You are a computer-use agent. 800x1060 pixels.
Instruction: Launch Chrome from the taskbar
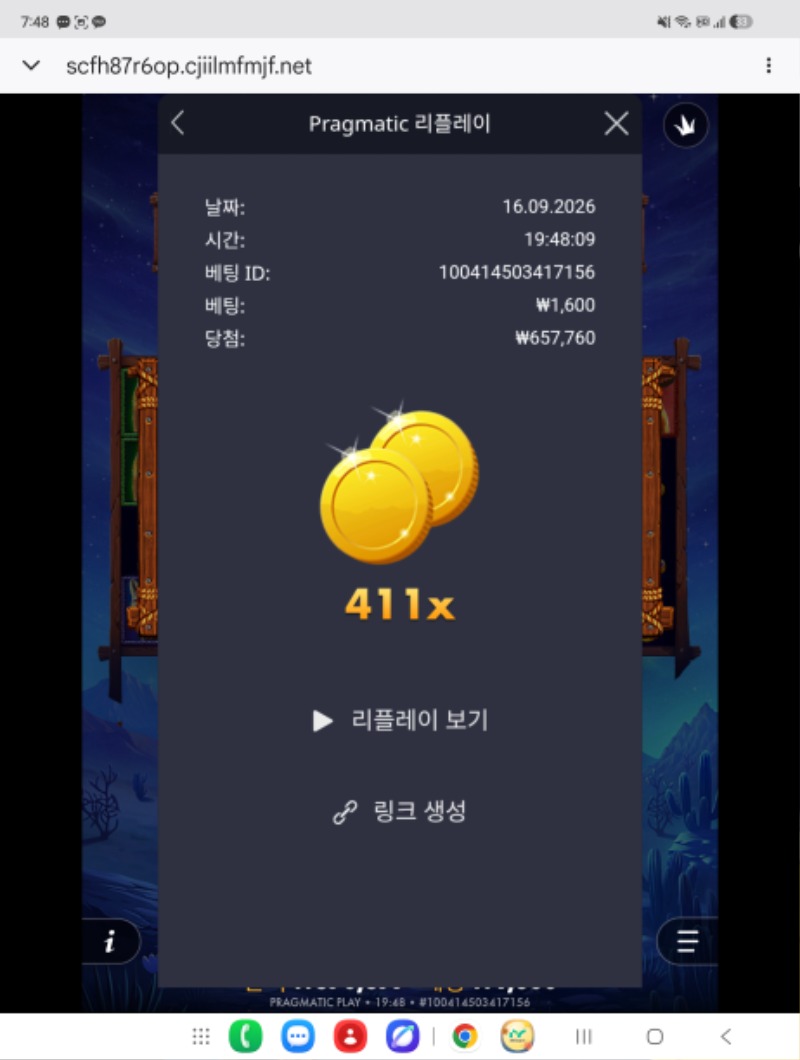[x=465, y=1036]
